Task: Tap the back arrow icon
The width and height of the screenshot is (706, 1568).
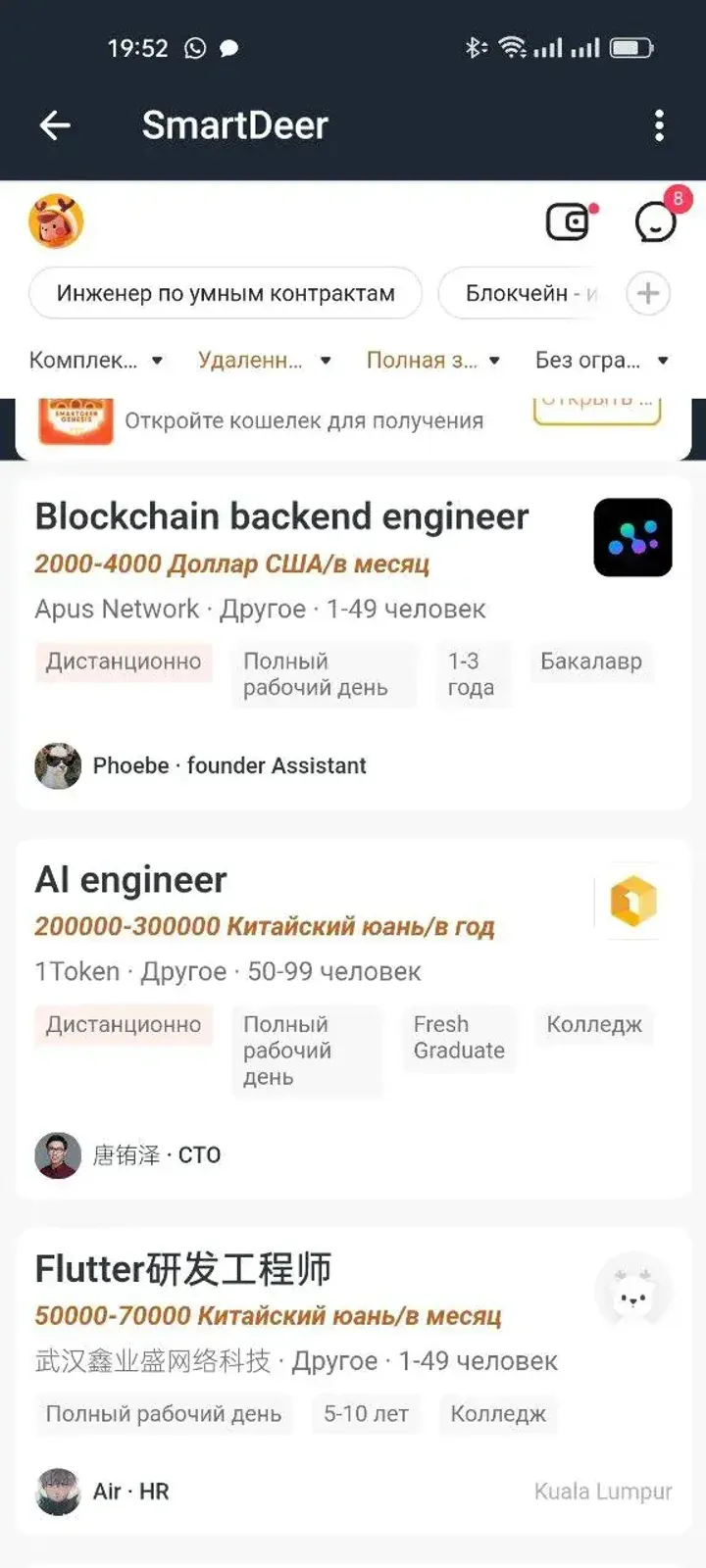Action: click(x=55, y=125)
